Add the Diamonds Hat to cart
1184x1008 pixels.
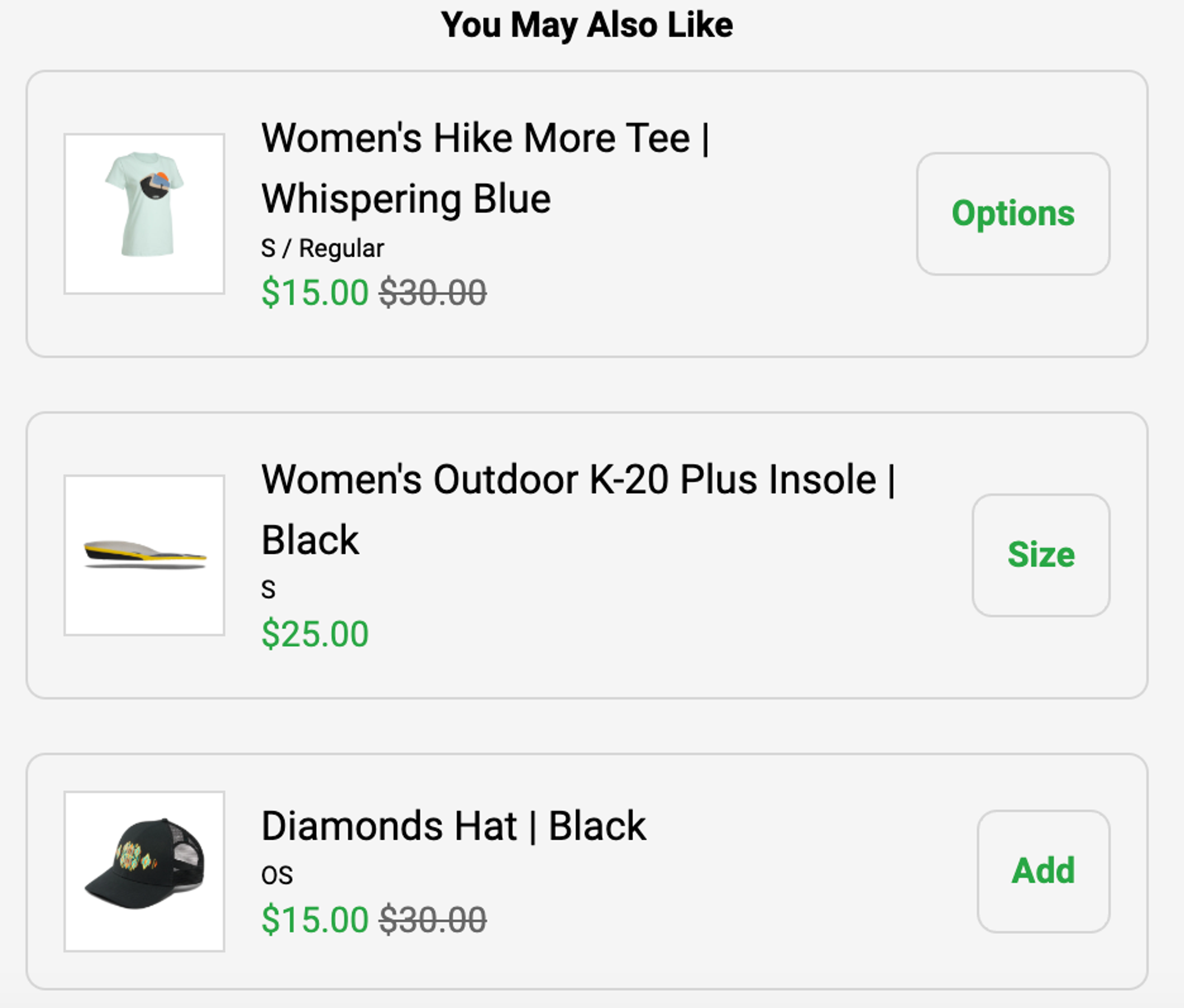1043,871
